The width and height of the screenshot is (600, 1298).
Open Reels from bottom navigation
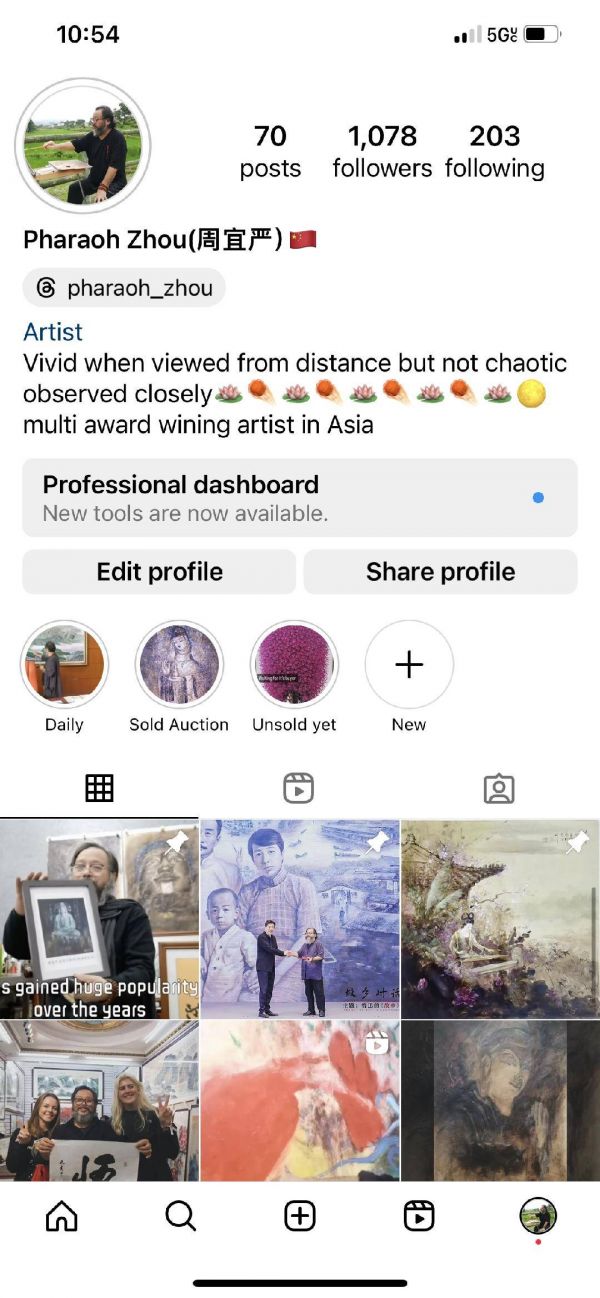418,1216
